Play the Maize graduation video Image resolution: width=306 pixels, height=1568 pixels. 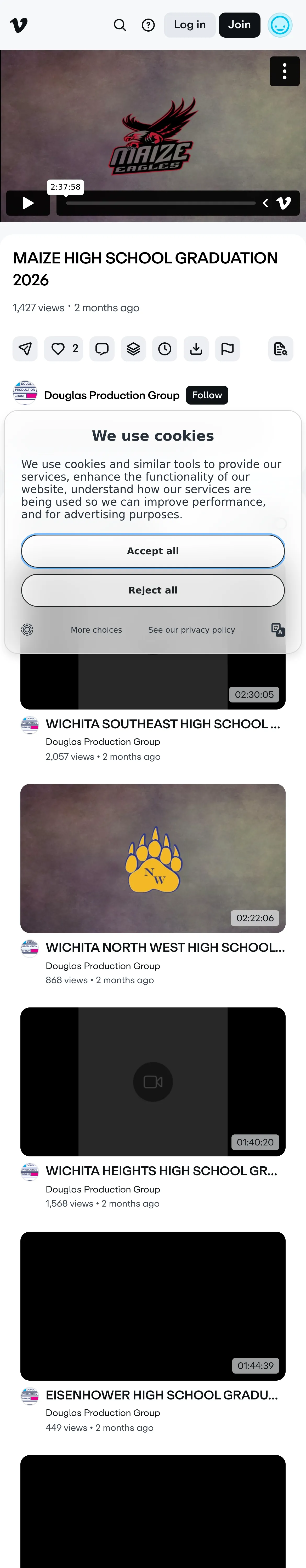coord(28,203)
